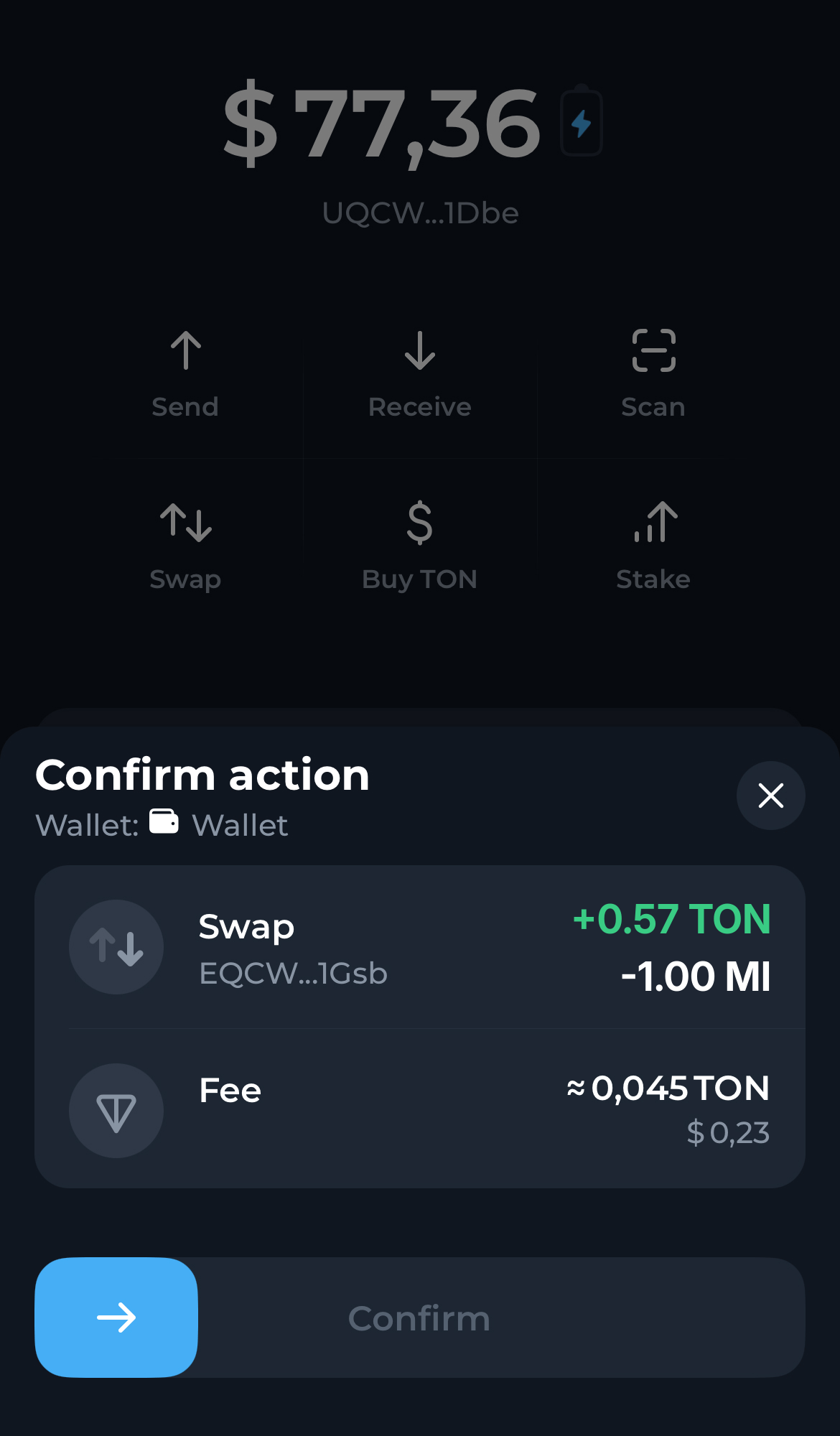Tap the wallet emoji next to Wallet label
840x1436 pixels.
164,824
